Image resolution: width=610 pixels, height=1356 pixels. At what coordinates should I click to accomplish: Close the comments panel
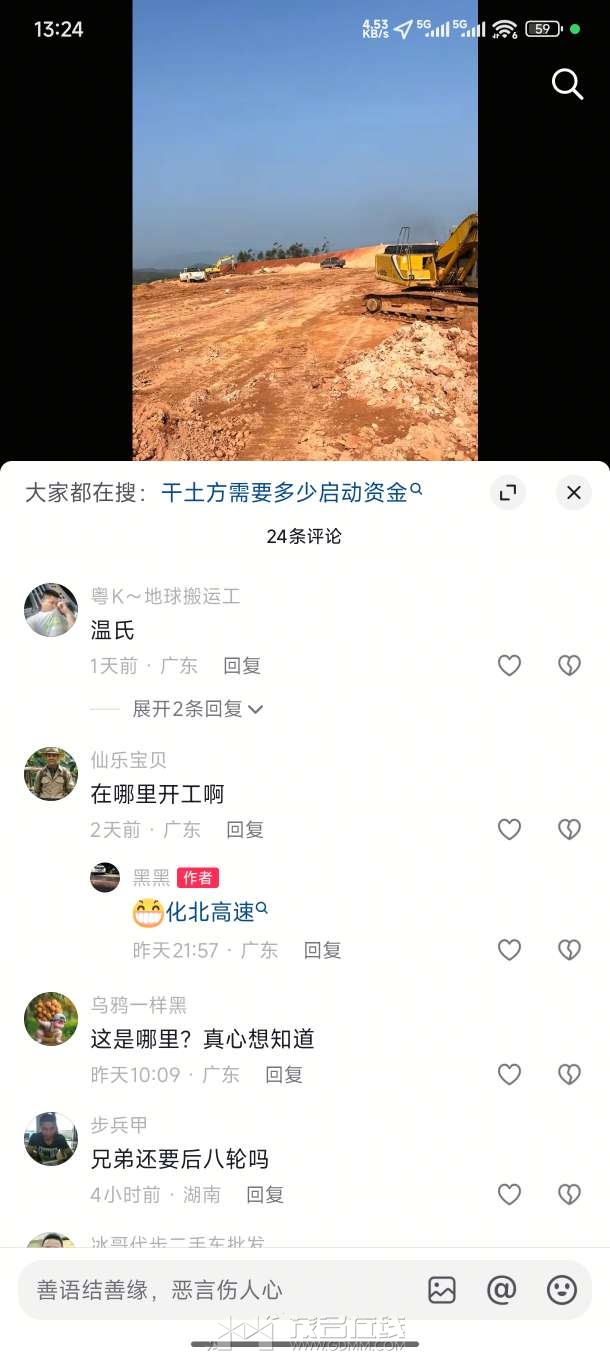tap(573, 492)
